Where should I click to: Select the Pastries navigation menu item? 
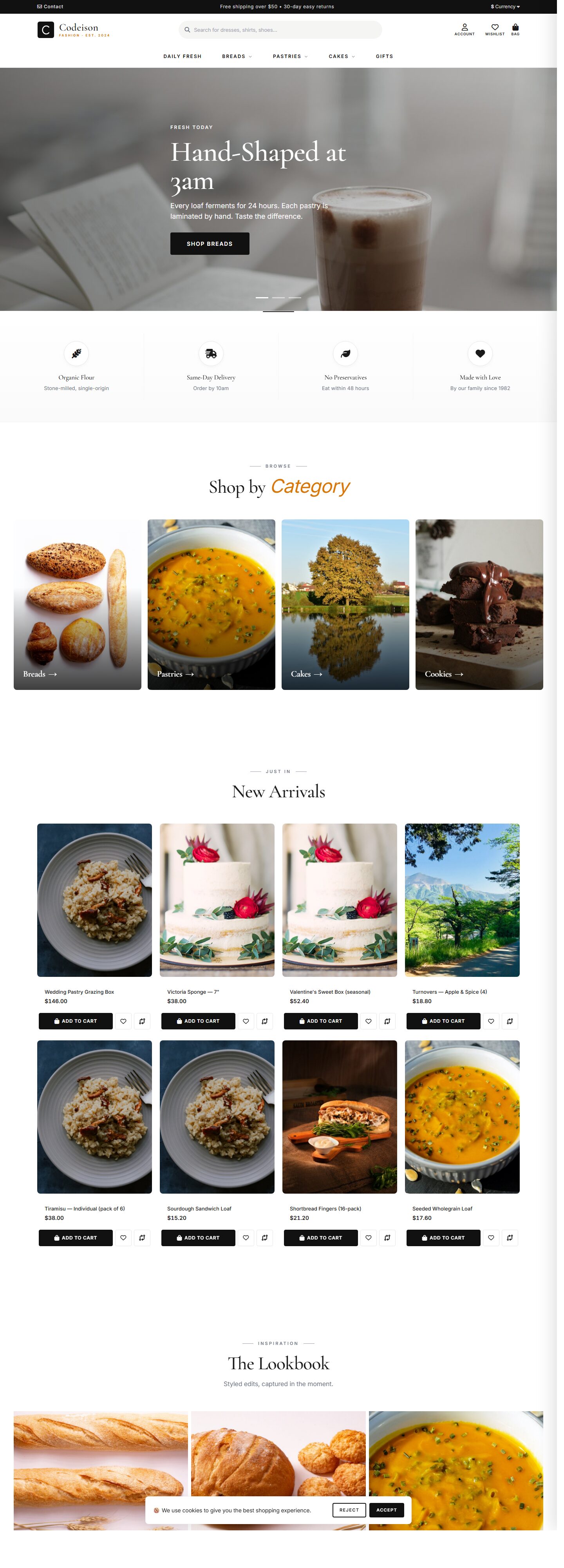pyautogui.click(x=287, y=56)
